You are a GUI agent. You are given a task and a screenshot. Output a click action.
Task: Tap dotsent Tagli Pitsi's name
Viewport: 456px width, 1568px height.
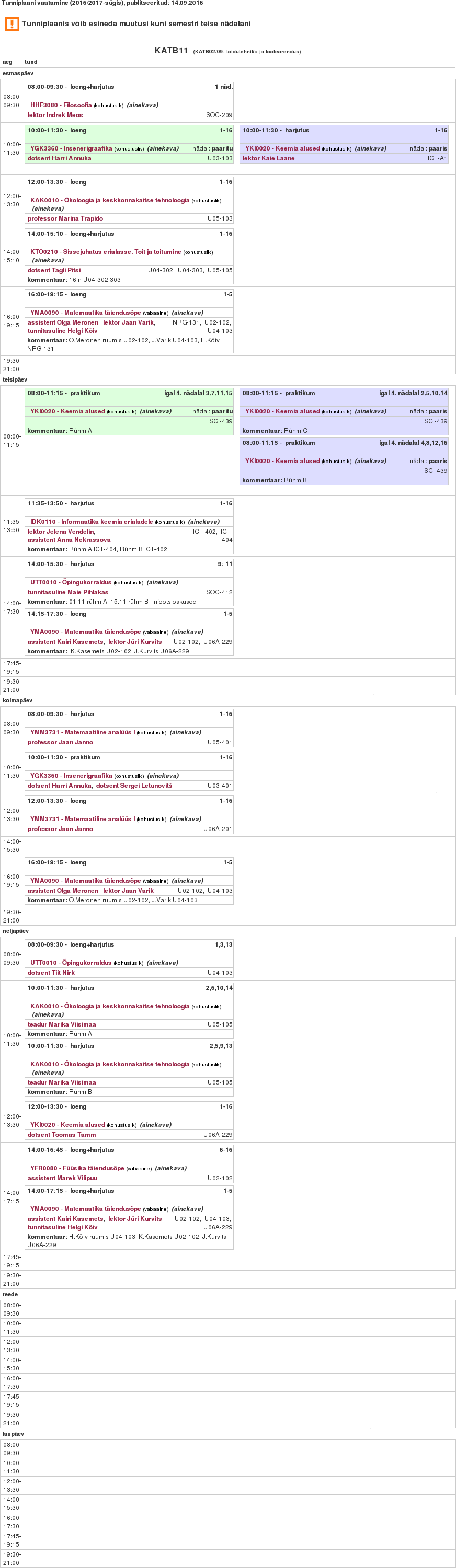pos(54,270)
